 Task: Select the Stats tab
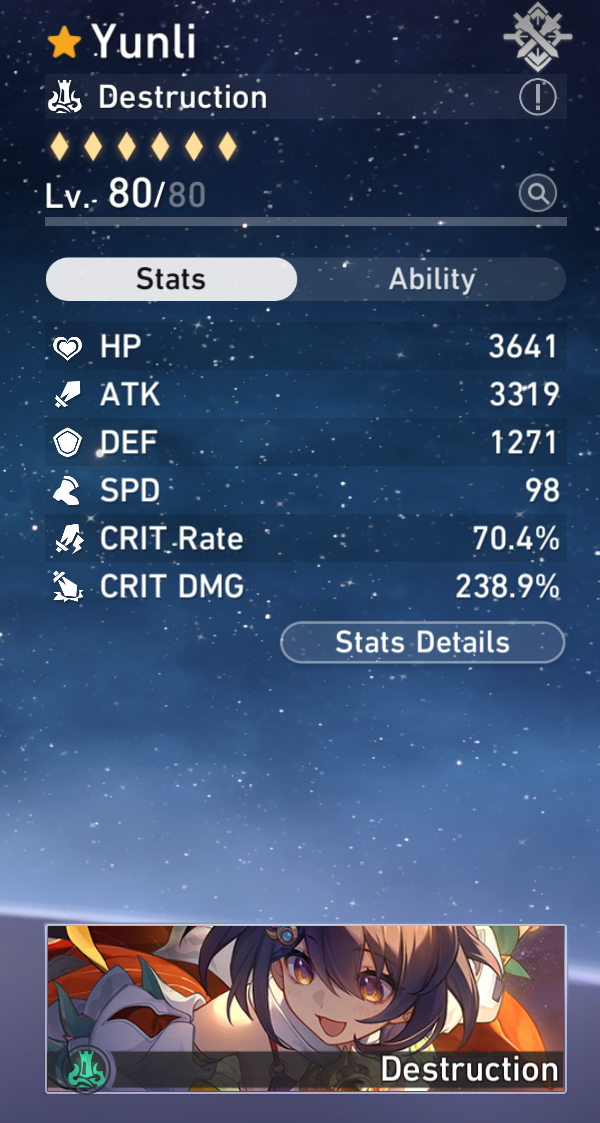click(171, 279)
